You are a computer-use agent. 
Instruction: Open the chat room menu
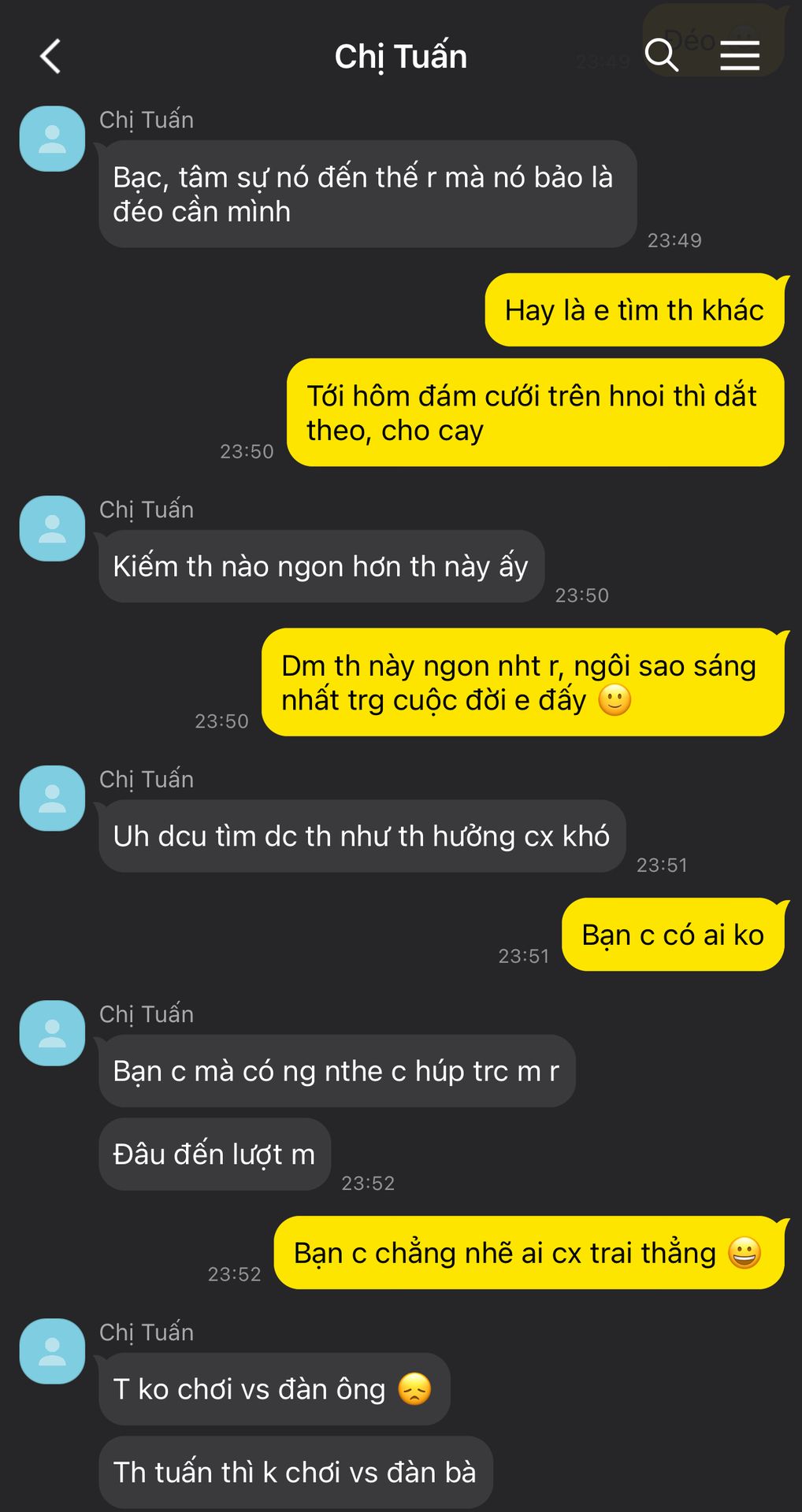point(740,56)
